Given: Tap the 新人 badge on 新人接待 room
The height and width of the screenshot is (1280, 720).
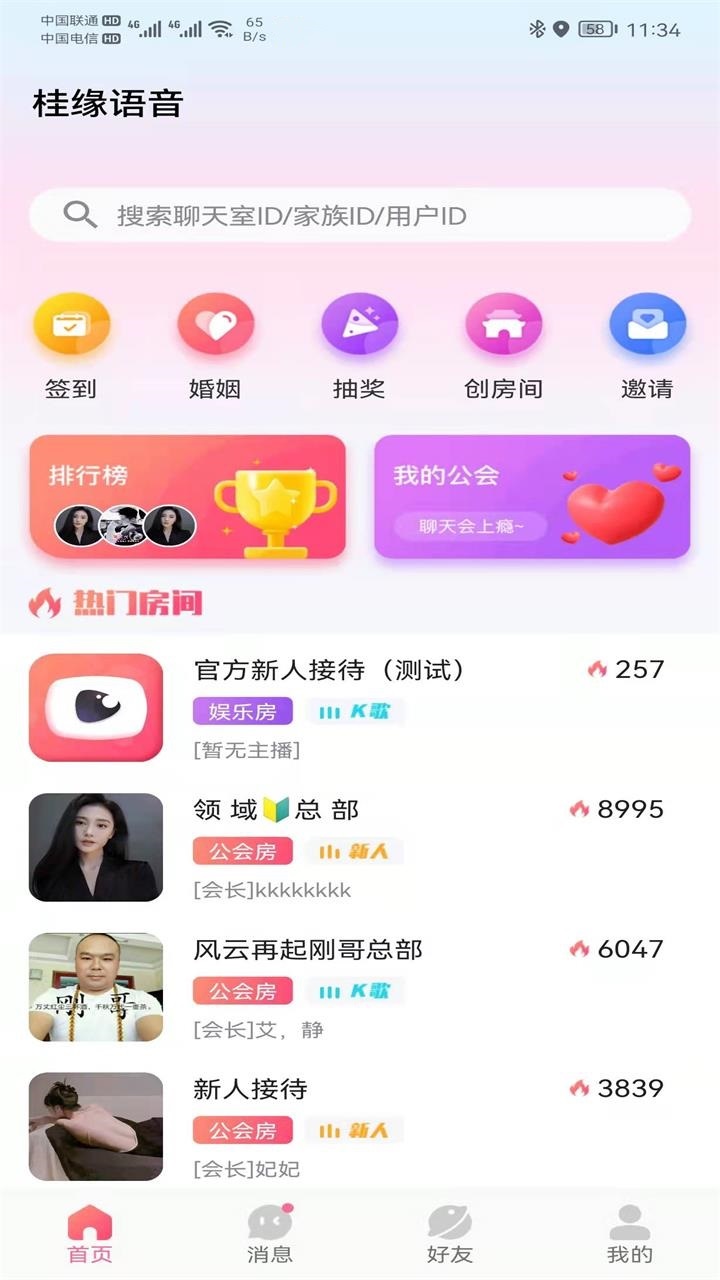Looking at the screenshot, I should coord(355,1131).
